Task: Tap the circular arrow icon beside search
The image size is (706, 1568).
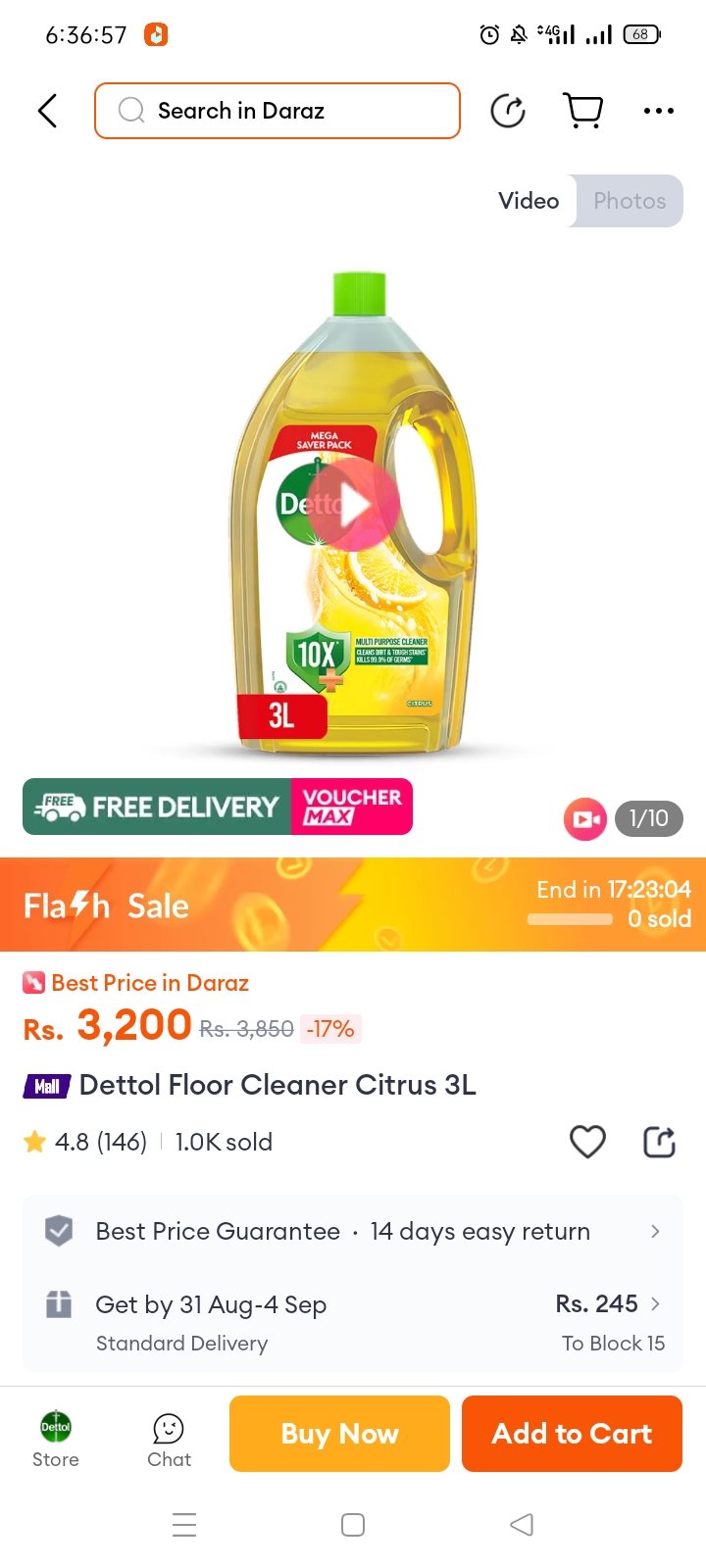Action: click(x=508, y=111)
